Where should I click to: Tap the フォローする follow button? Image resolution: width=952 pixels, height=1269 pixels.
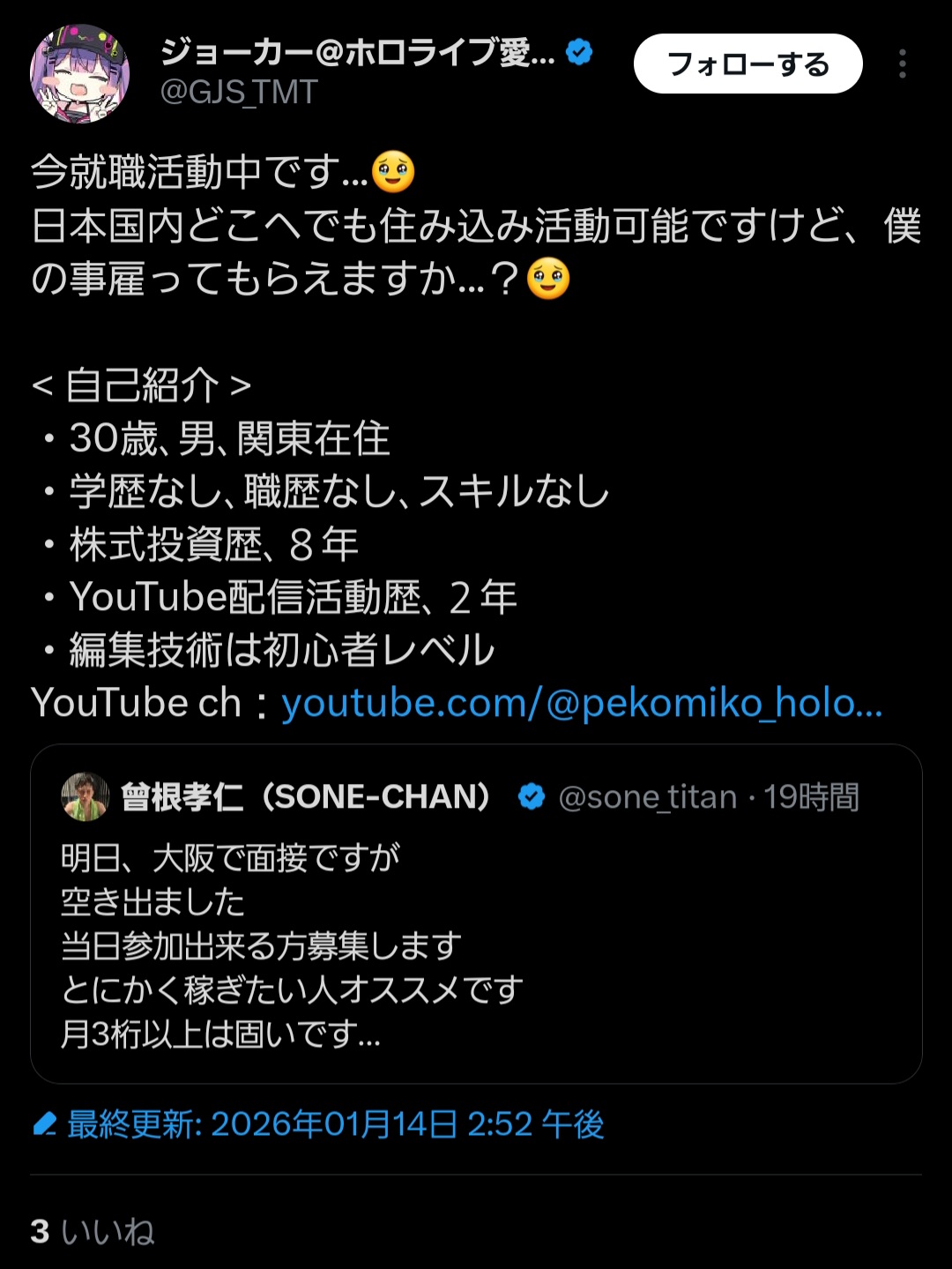pyautogui.click(x=747, y=64)
